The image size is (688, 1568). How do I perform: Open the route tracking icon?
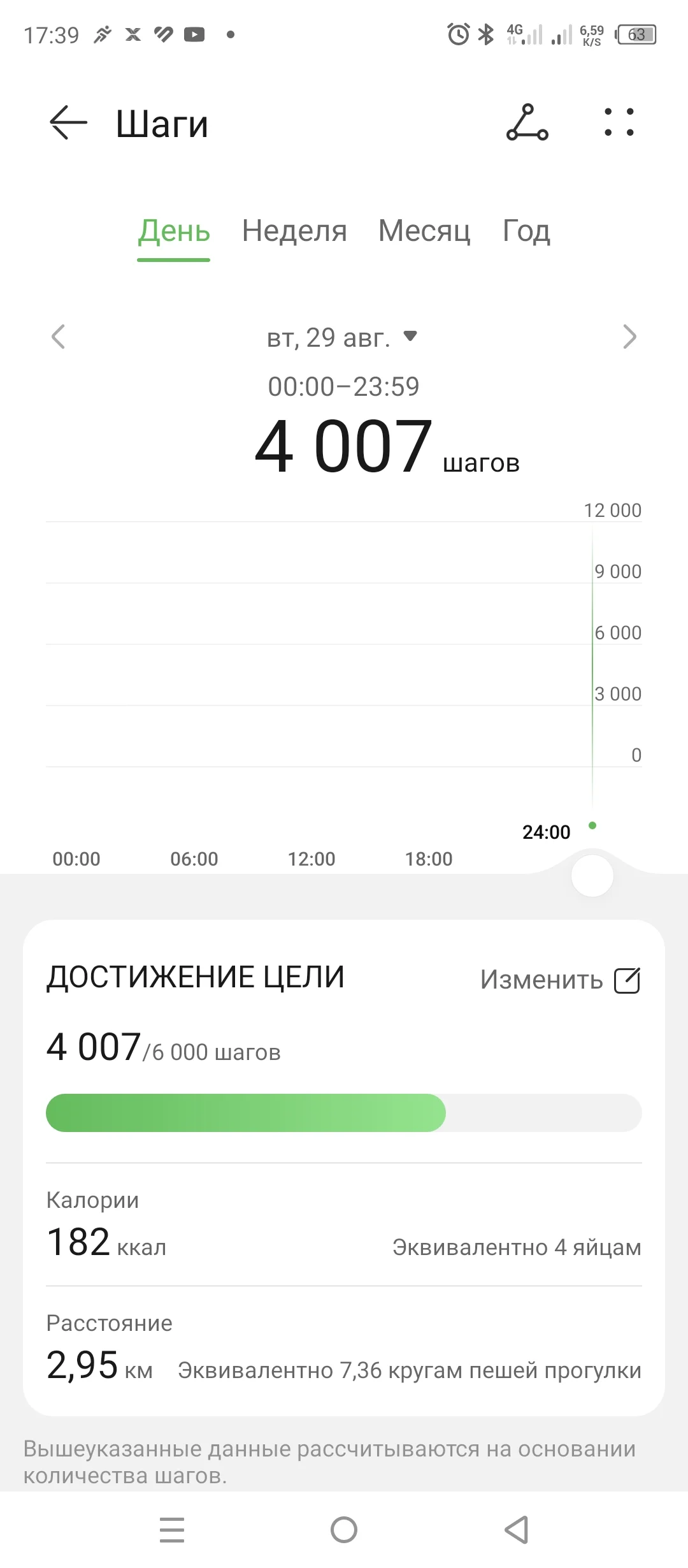pyautogui.click(x=527, y=122)
